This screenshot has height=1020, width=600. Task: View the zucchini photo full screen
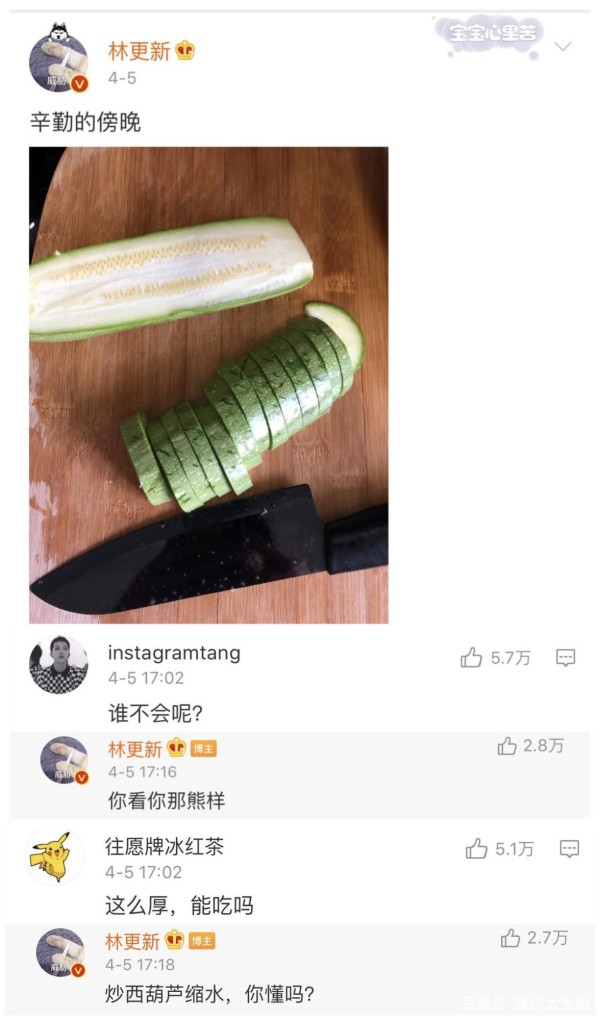pos(208,385)
